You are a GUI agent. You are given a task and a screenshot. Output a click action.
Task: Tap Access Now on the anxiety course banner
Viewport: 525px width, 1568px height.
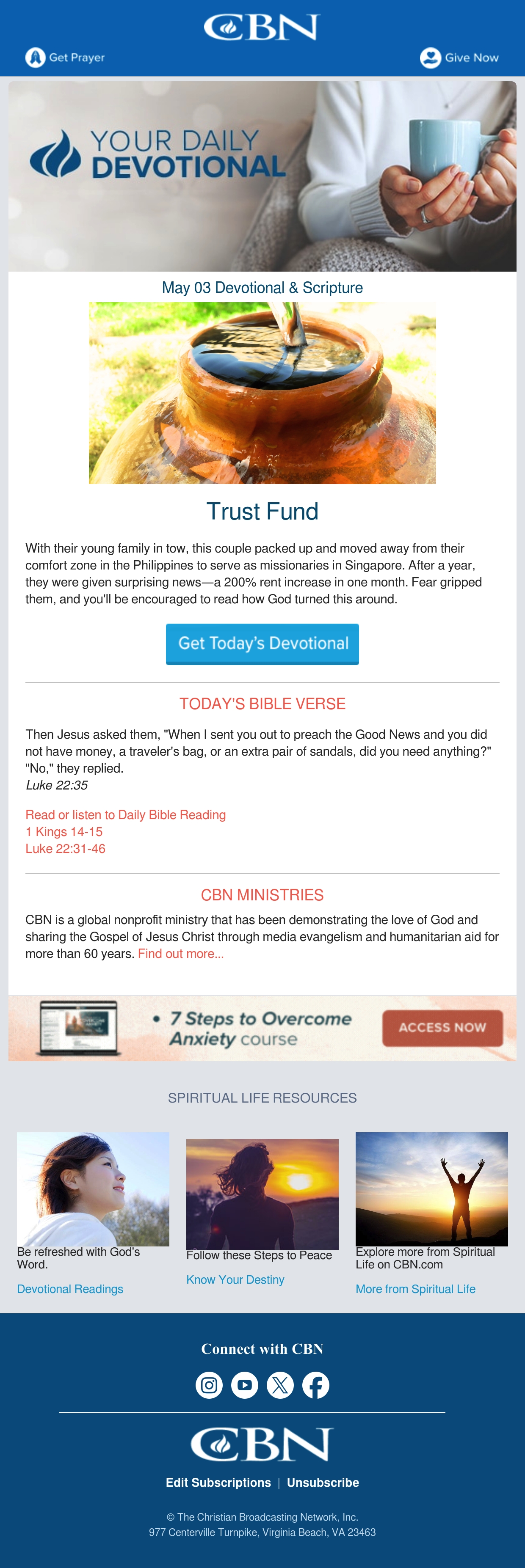pos(443,1028)
